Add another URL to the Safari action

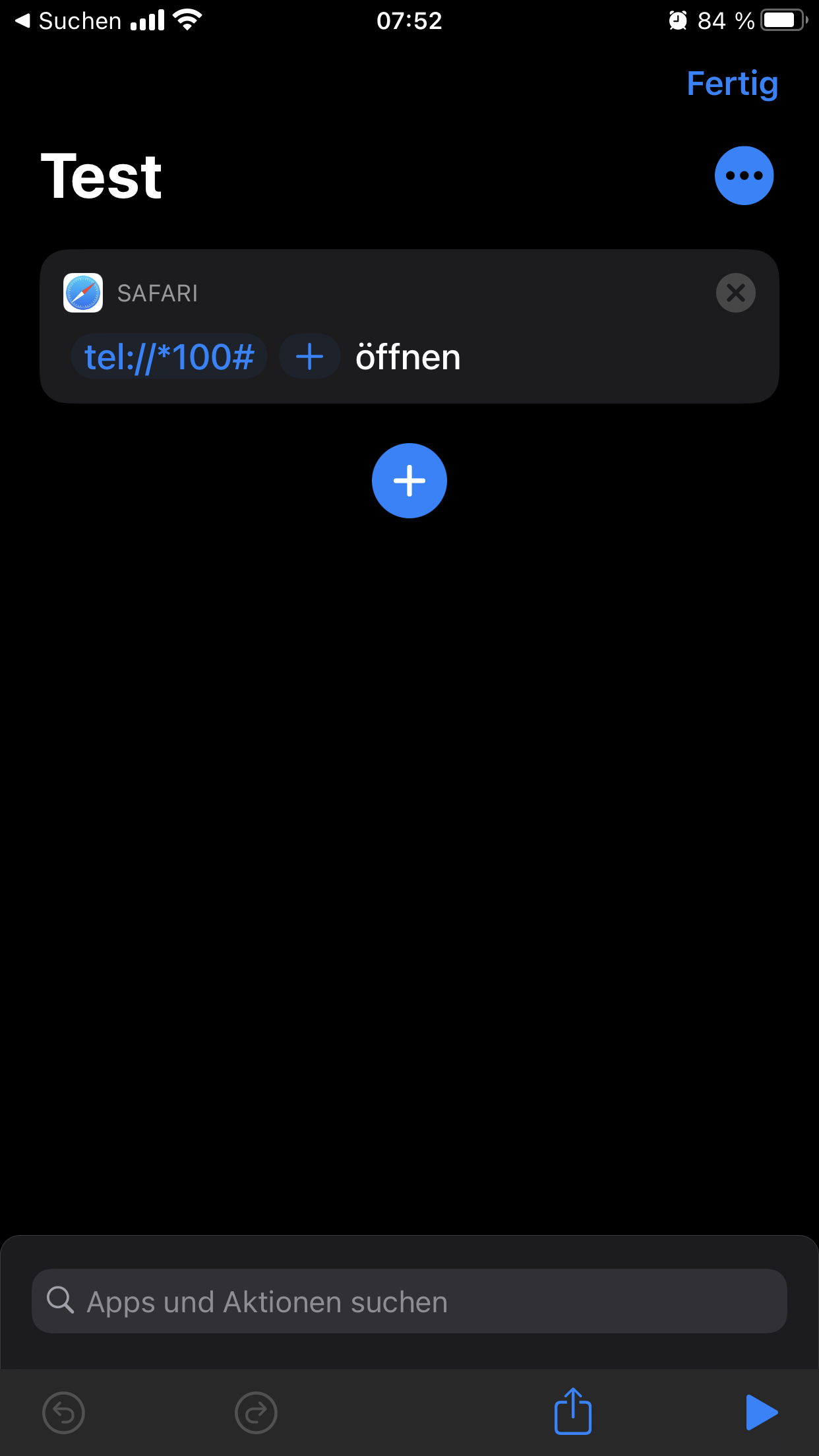[309, 357]
